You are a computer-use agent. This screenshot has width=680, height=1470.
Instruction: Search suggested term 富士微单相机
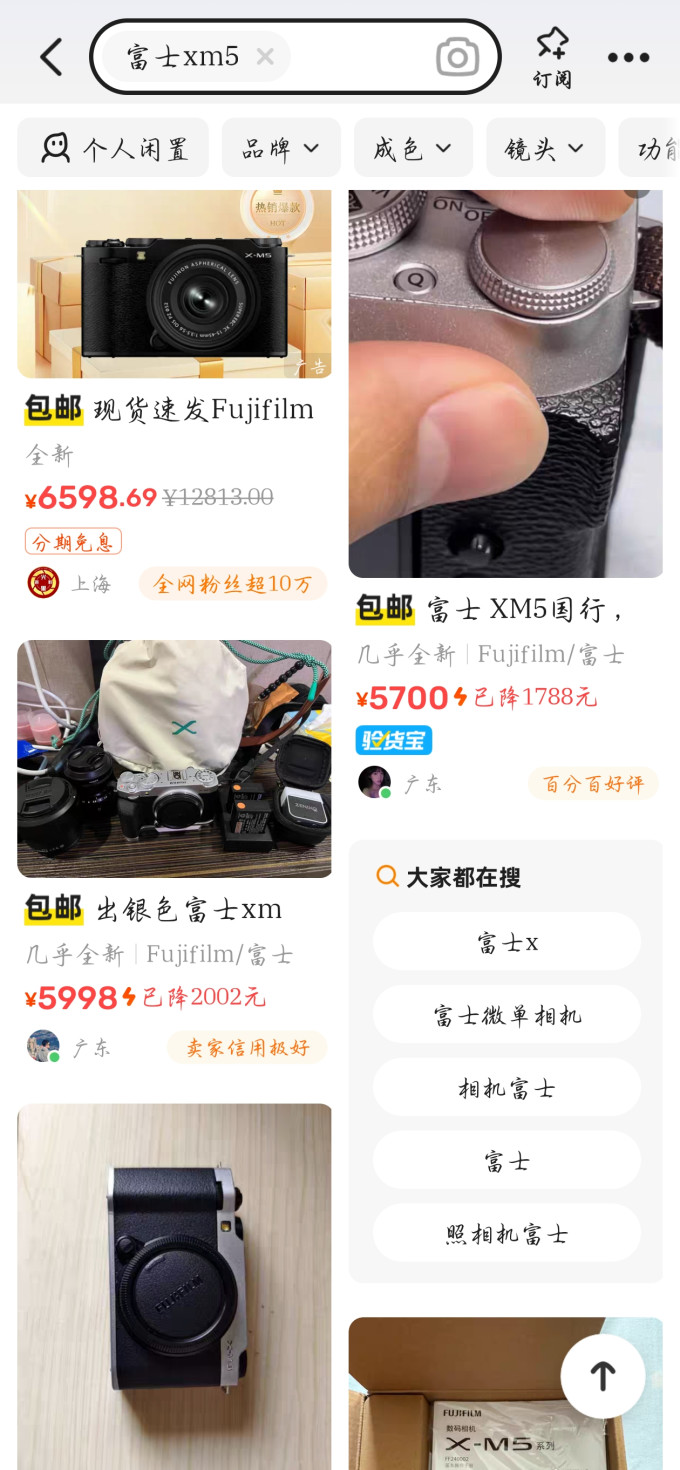point(507,1015)
